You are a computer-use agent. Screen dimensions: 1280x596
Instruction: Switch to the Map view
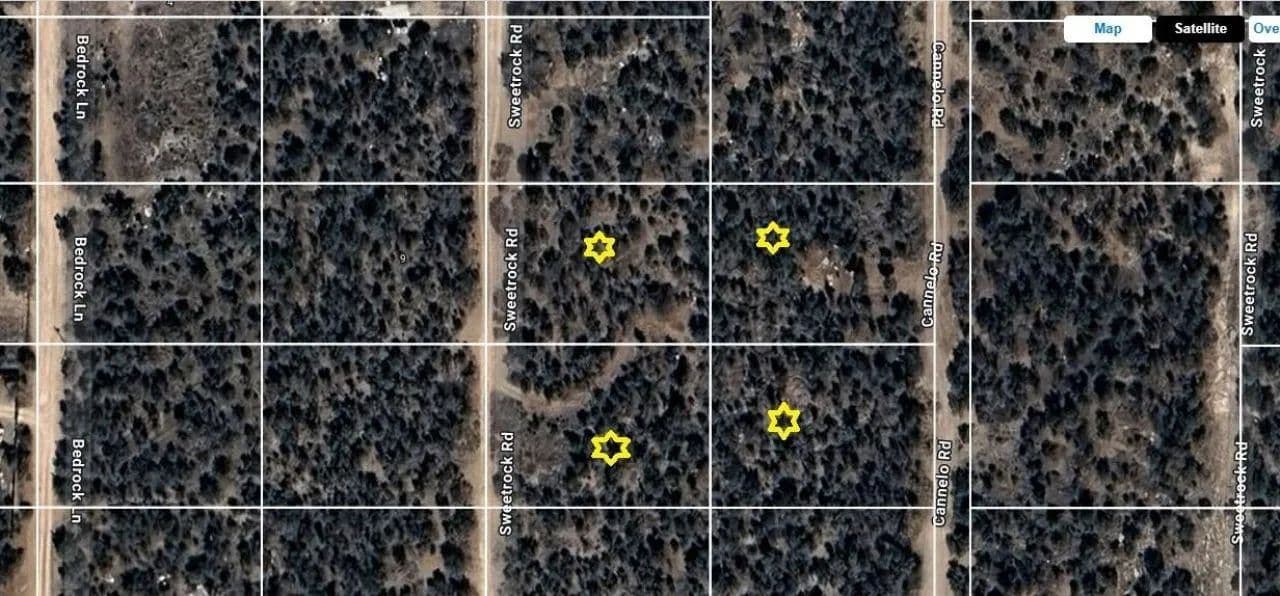click(1107, 29)
